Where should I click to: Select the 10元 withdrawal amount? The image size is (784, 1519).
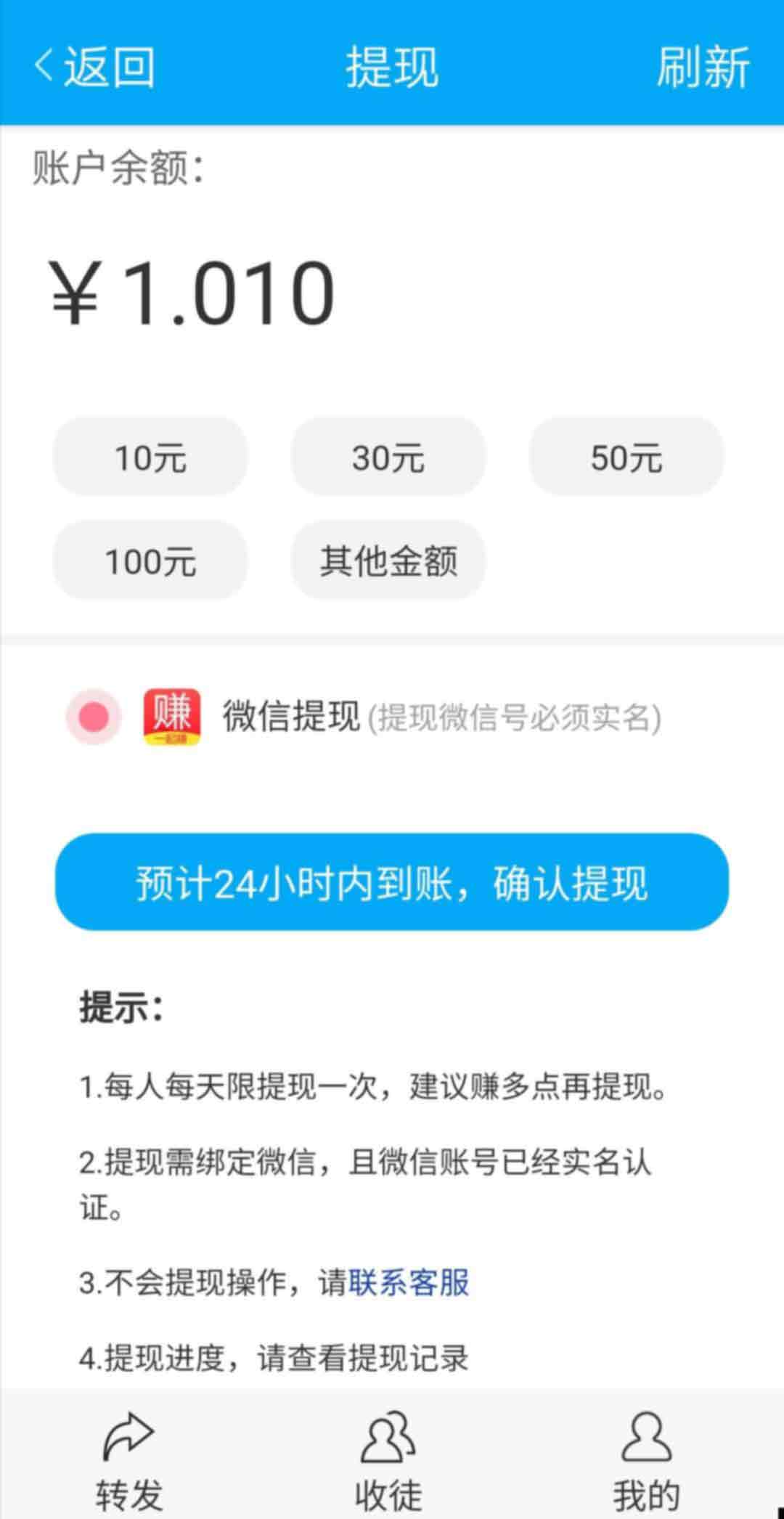point(150,457)
